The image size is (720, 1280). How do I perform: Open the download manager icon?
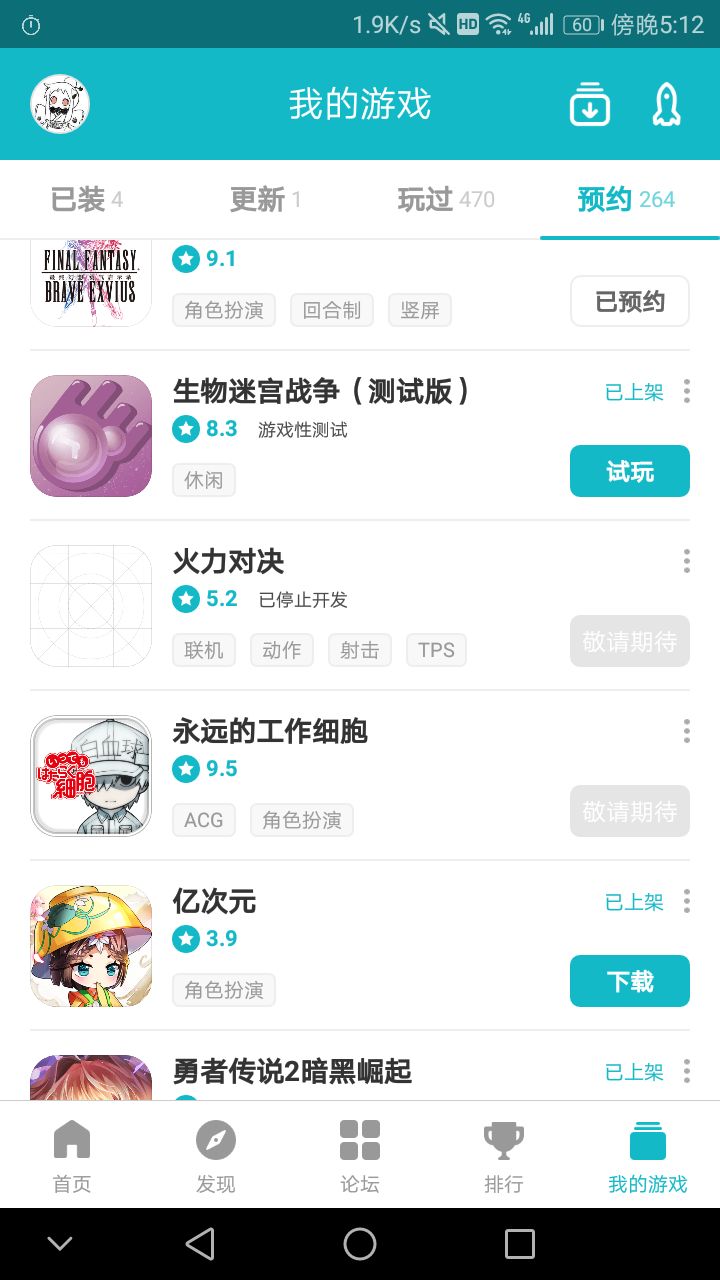pyautogui.click(x=590, y=104)
